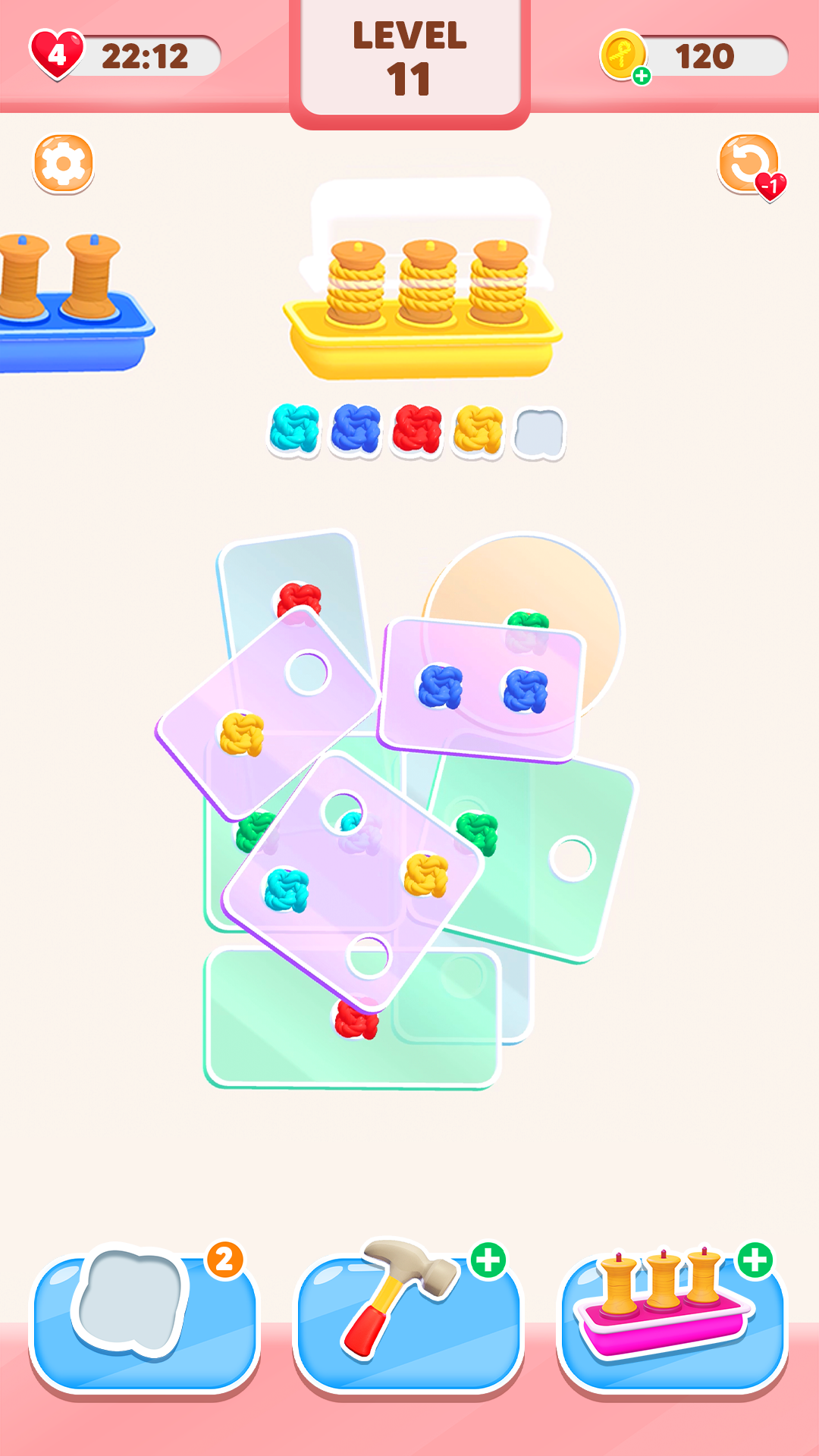Add an extra spool tray booster
Image resolution: width=819 pixels, height=1456 pixels.
672,1321
